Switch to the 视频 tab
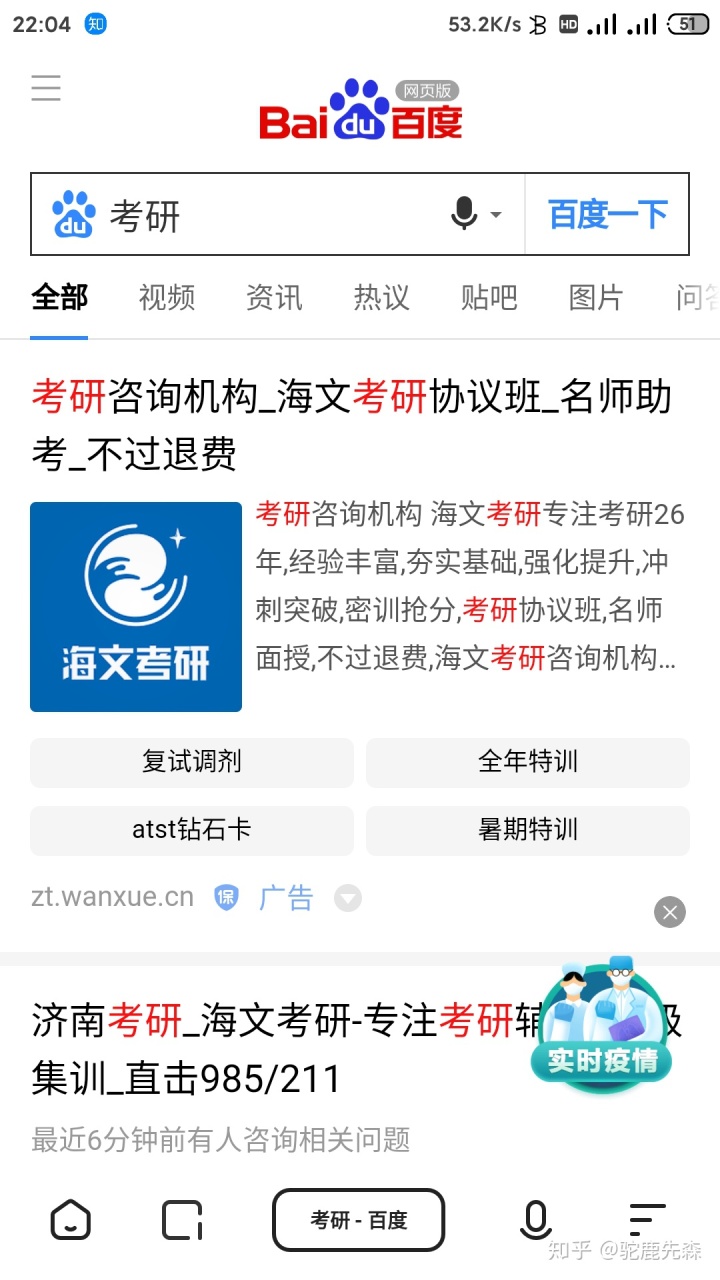The height and width of the screenshot is (1280, 720). (x=167, y=297)
